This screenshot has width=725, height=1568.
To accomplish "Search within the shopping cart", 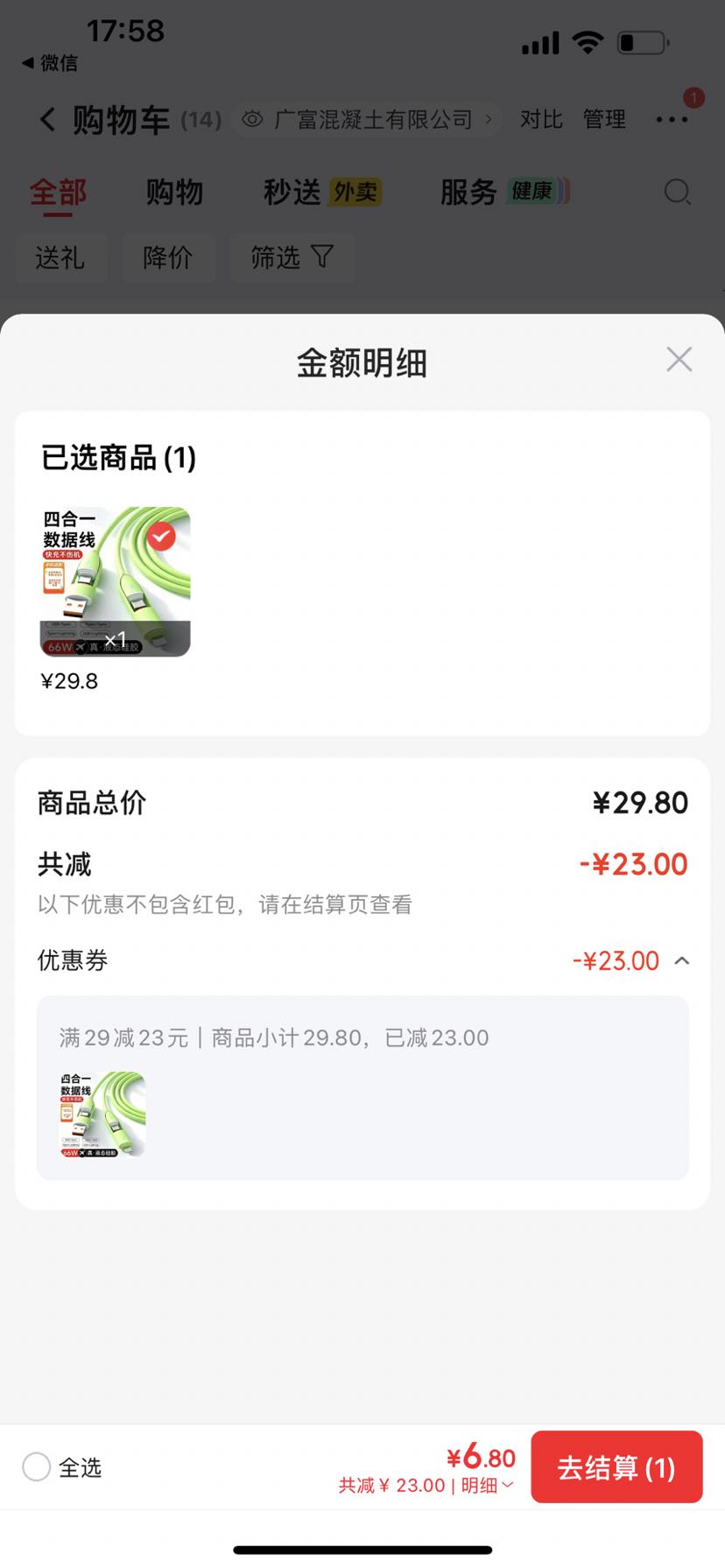I will (677, 192).
